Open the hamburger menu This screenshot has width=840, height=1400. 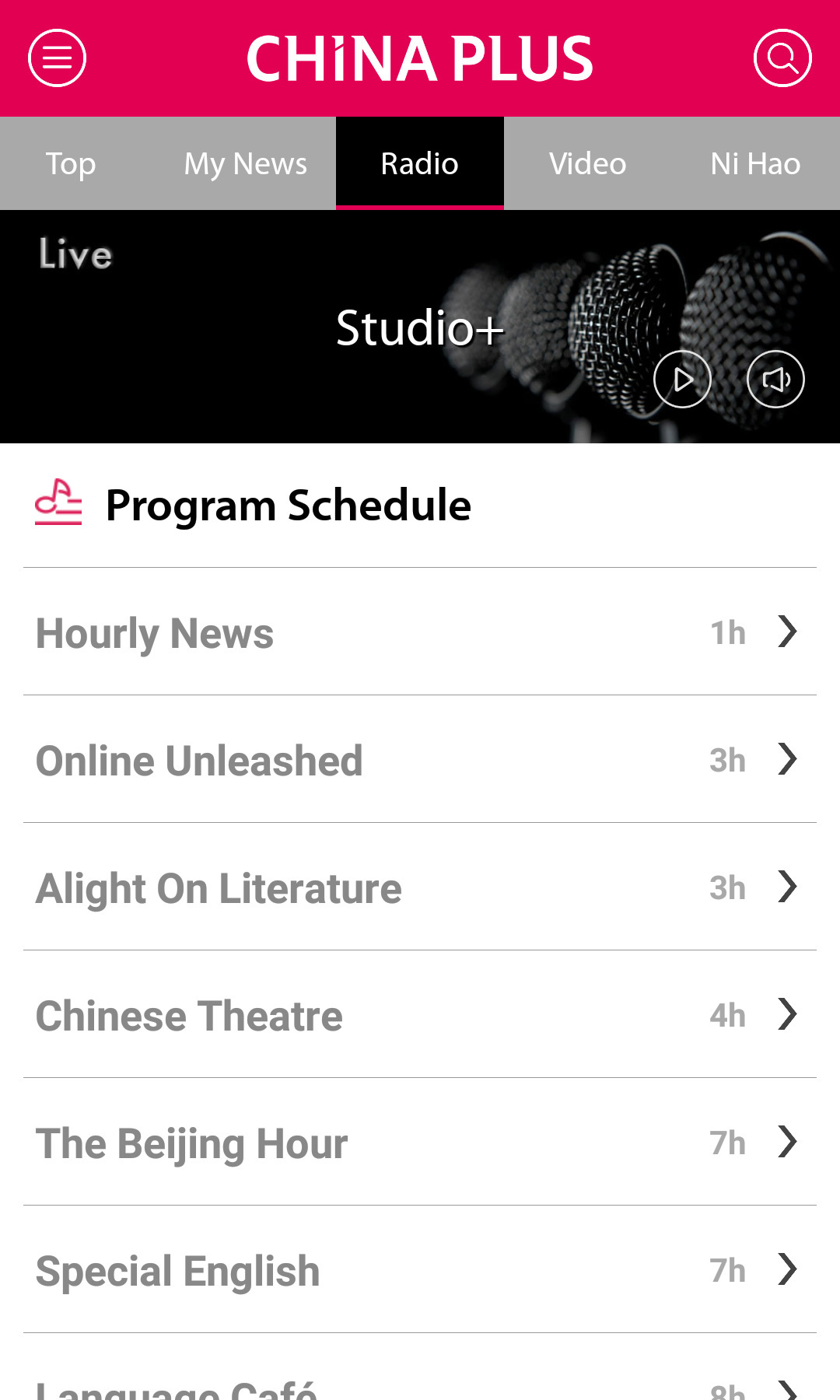pyautogui.click(x=56, y=57)
